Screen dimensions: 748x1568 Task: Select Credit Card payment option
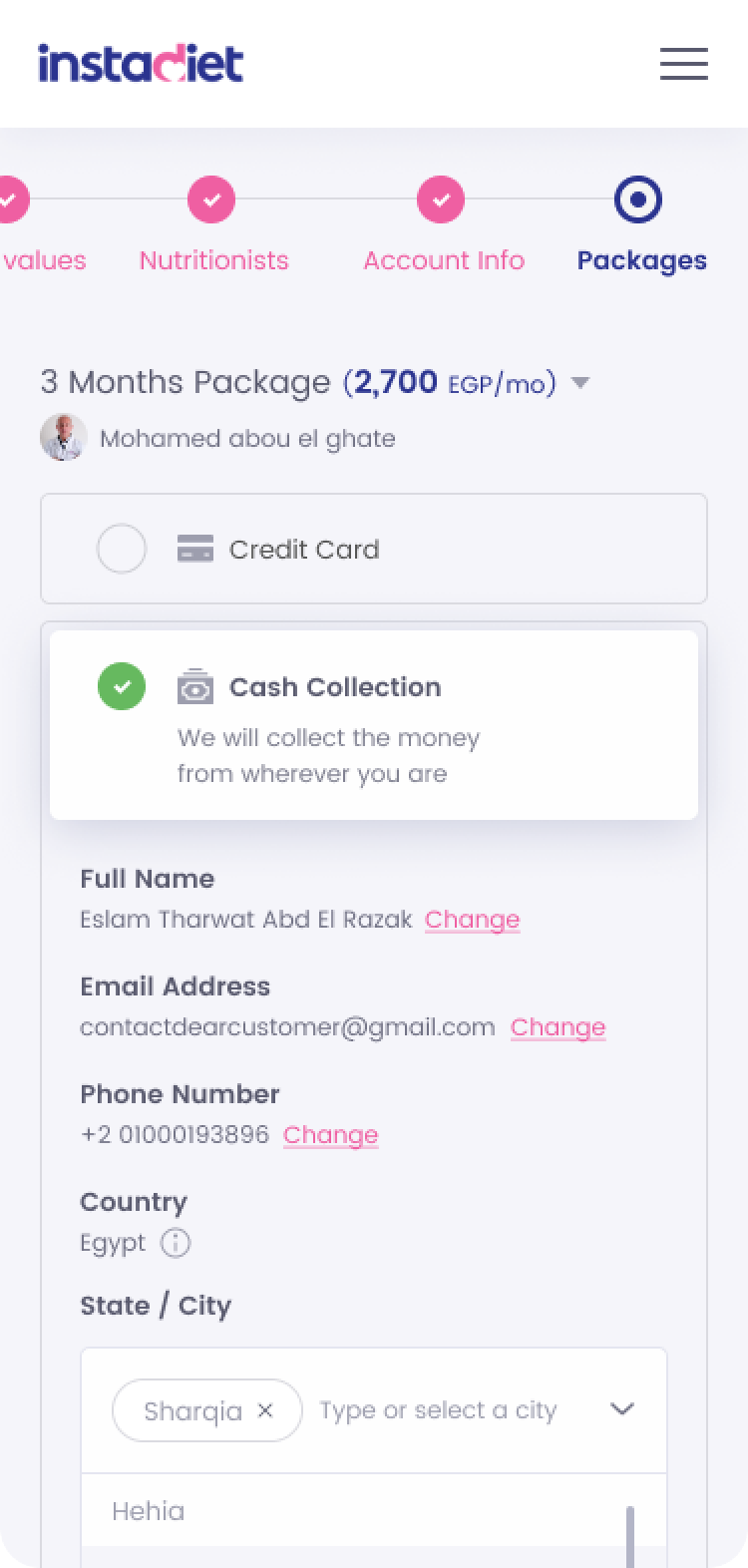[x=374, y=549]
